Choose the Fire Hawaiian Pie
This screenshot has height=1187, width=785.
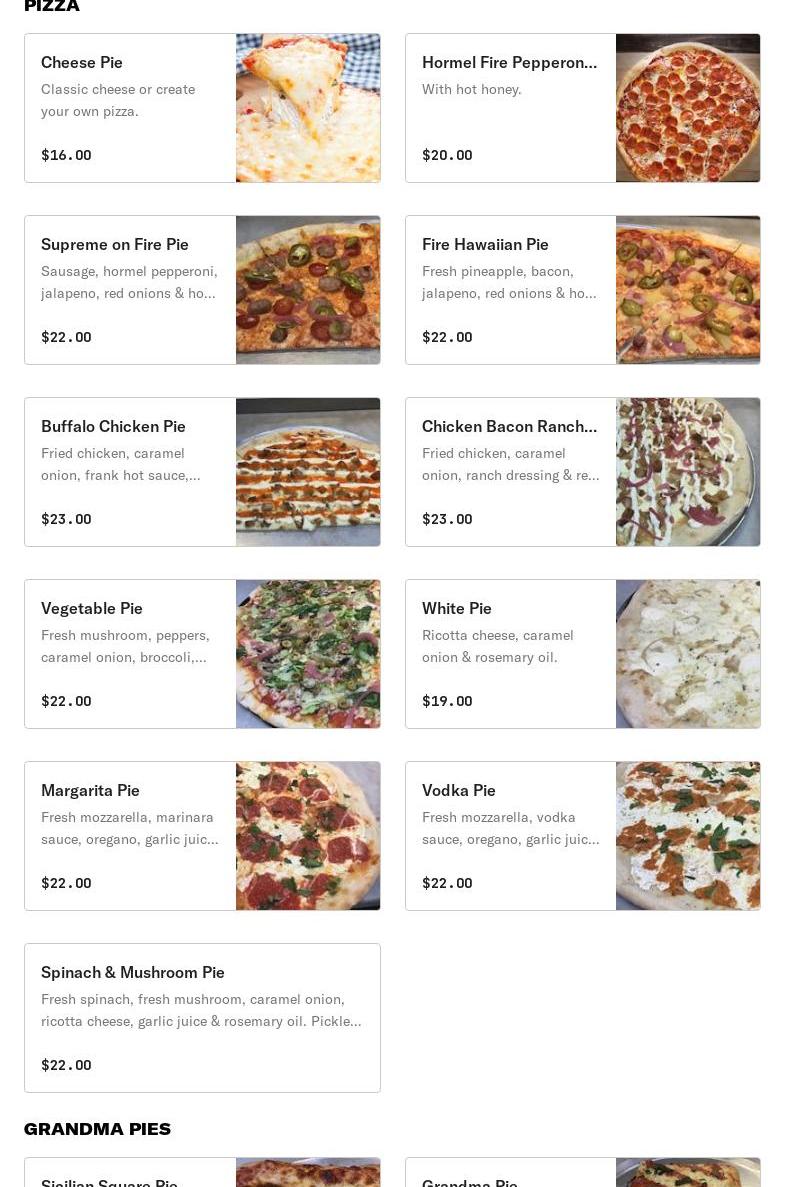pos(582,290)
